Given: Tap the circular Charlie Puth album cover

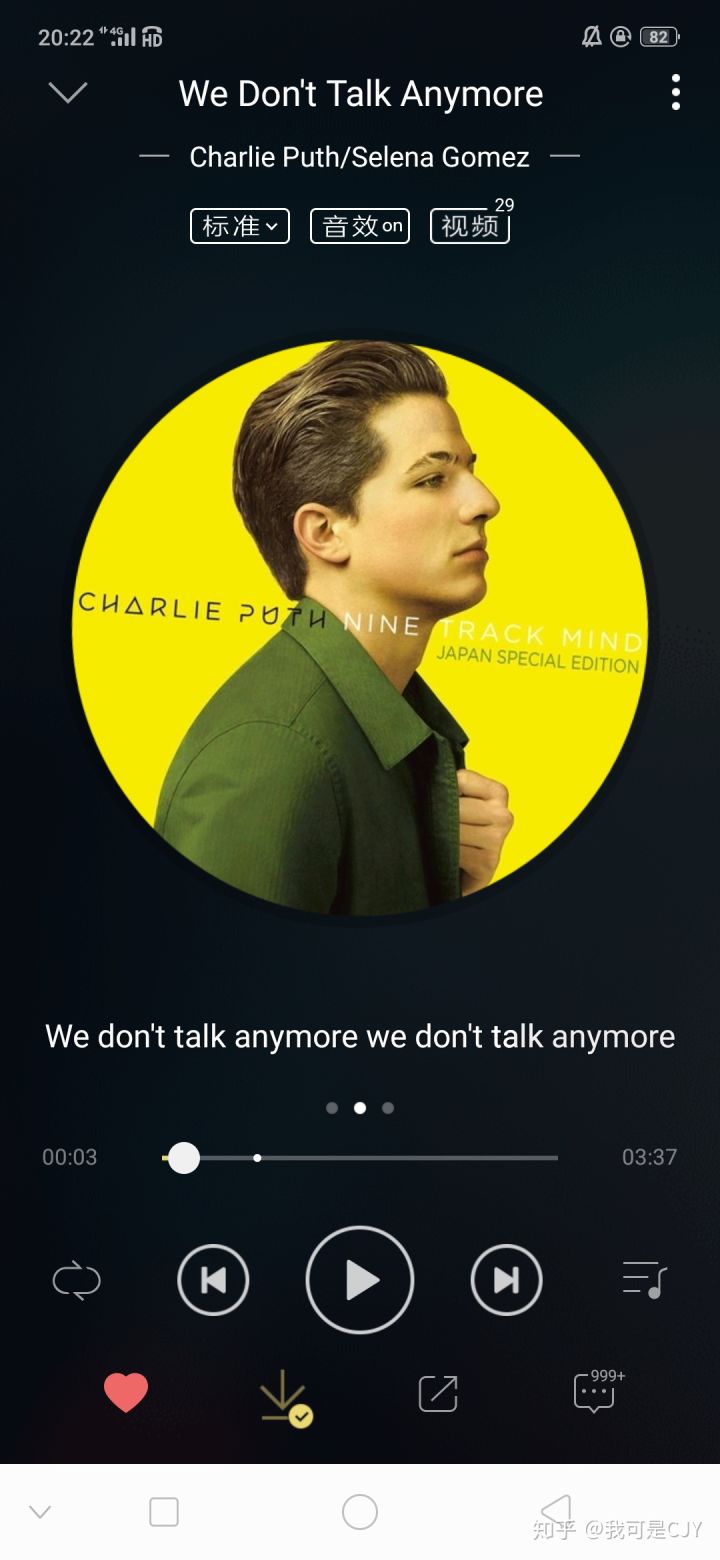Looking at the screenshot, I should (x=360, y=628).
